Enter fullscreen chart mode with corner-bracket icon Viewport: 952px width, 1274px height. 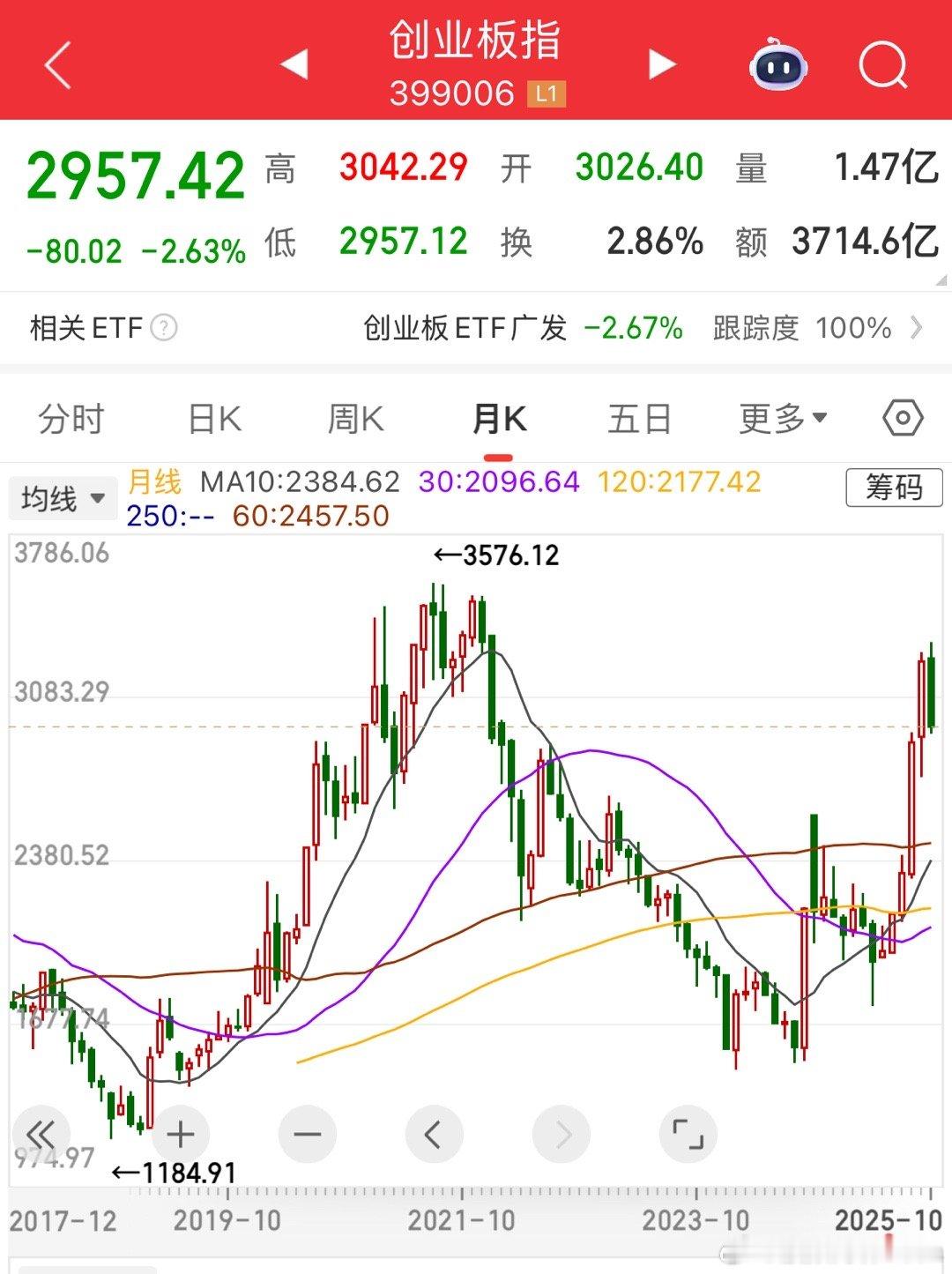[688, 1136]
